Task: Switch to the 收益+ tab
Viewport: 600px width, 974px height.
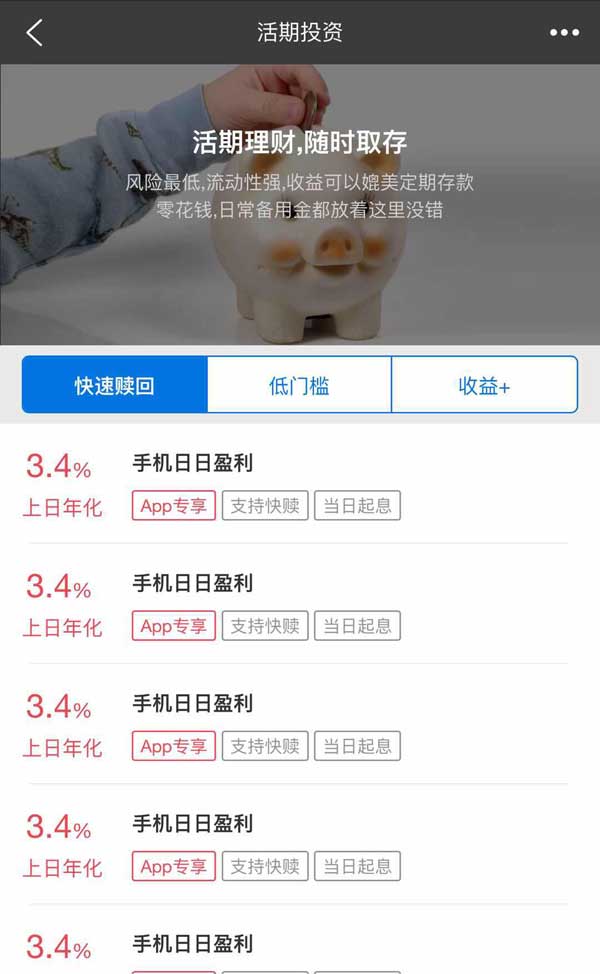Action: 484,386
